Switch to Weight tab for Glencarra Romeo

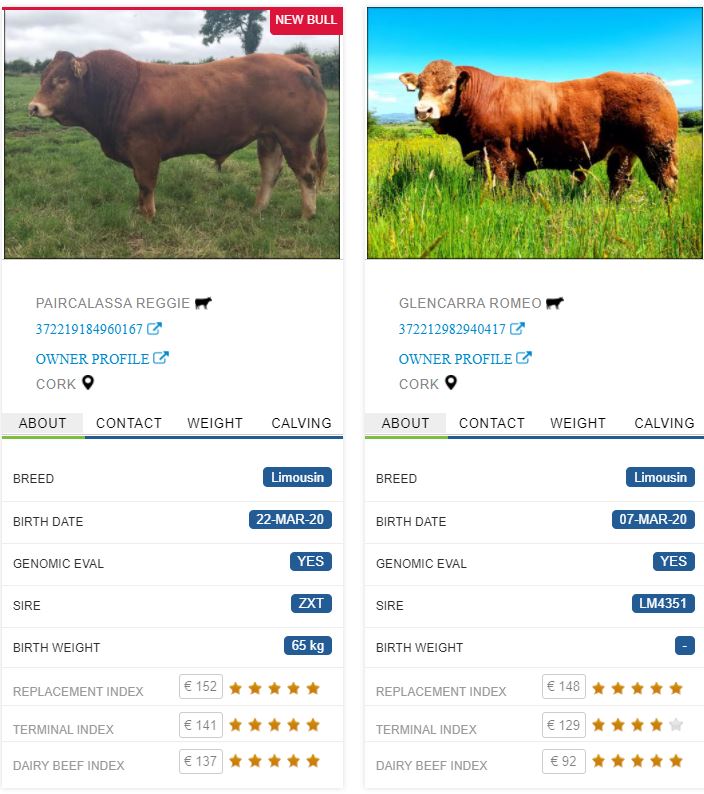[x=578, y=423]
